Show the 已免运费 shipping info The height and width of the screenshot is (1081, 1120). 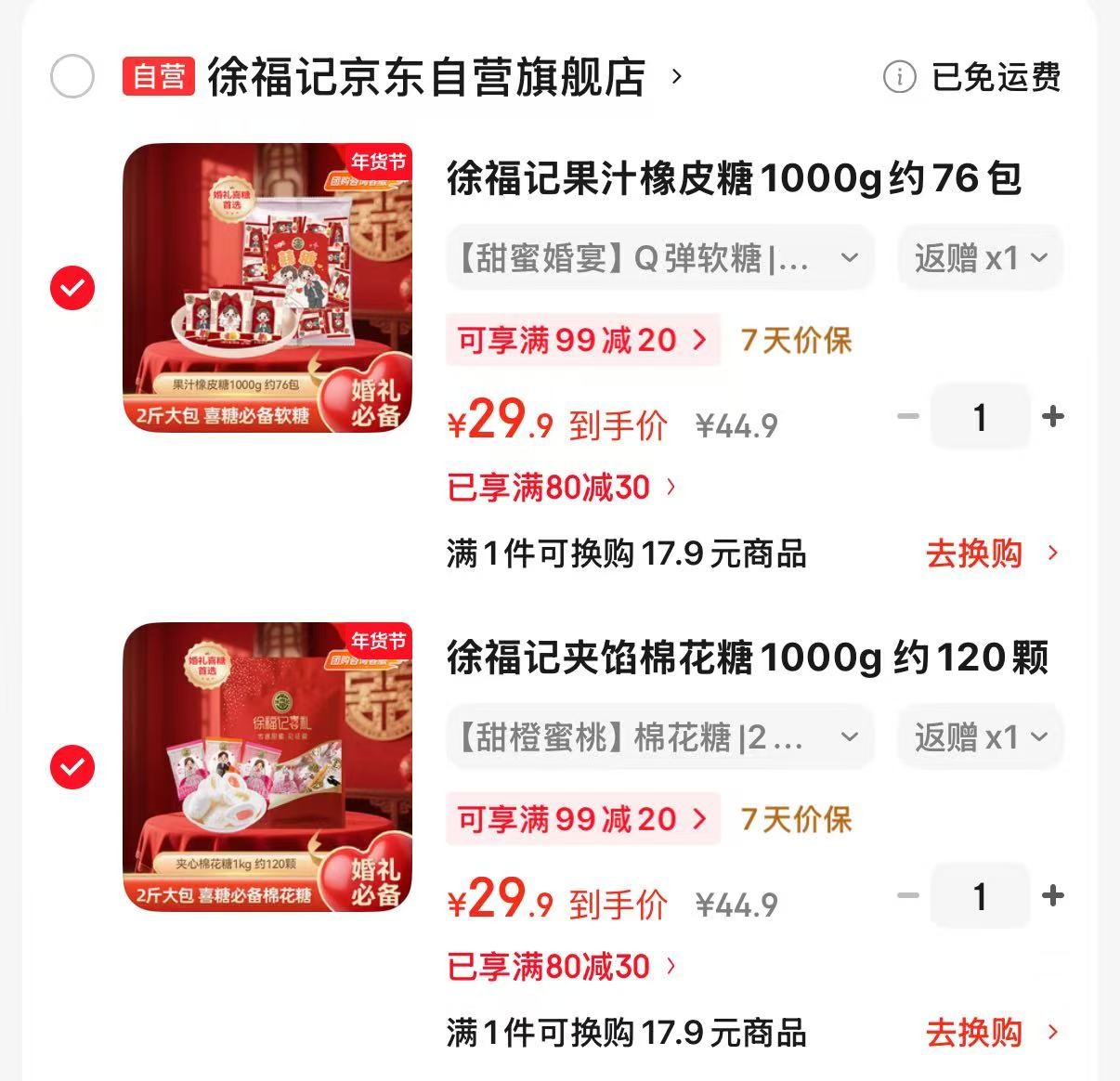click(973, 77)
